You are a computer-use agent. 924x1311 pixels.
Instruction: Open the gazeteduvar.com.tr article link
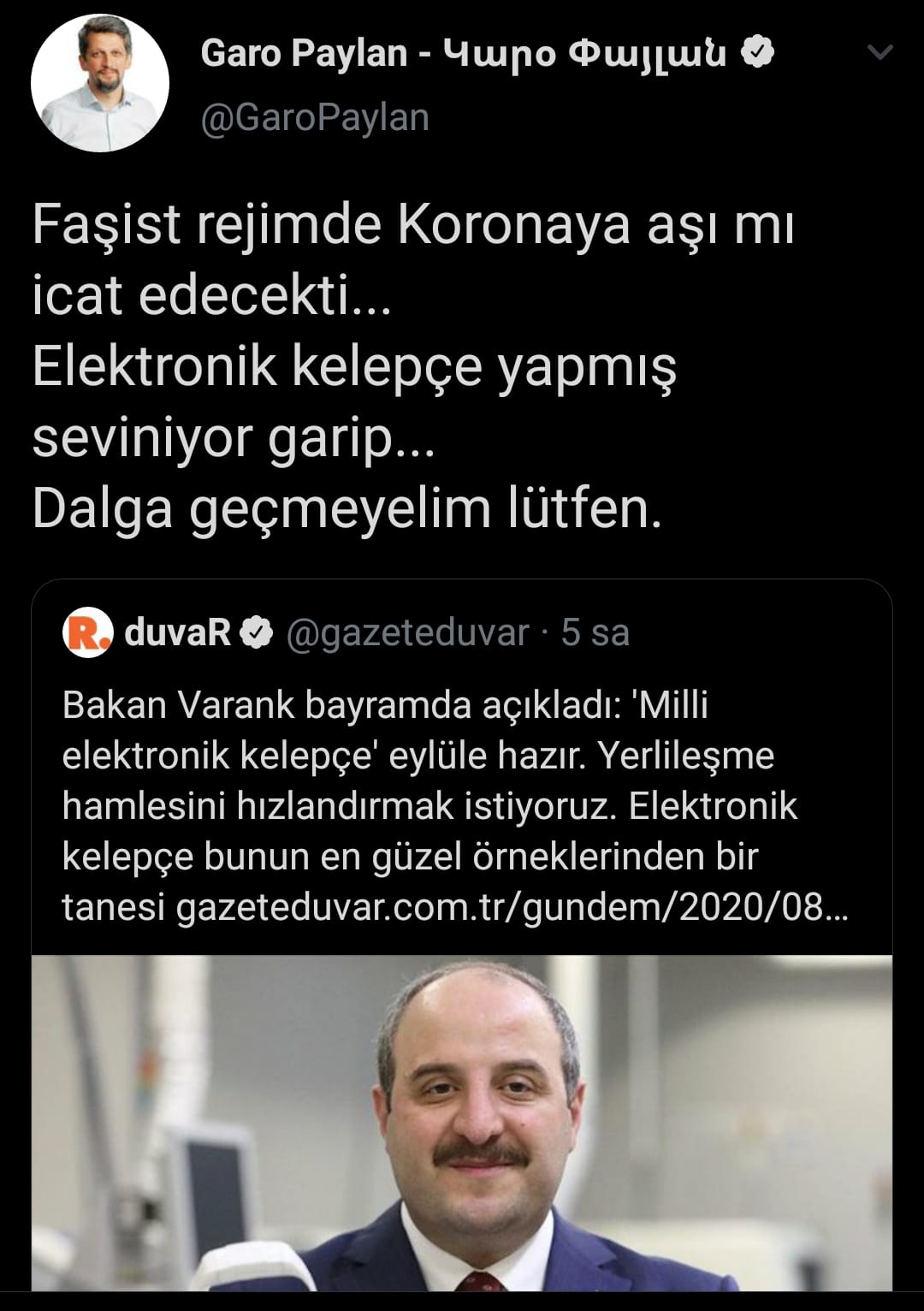pos(512,907)
